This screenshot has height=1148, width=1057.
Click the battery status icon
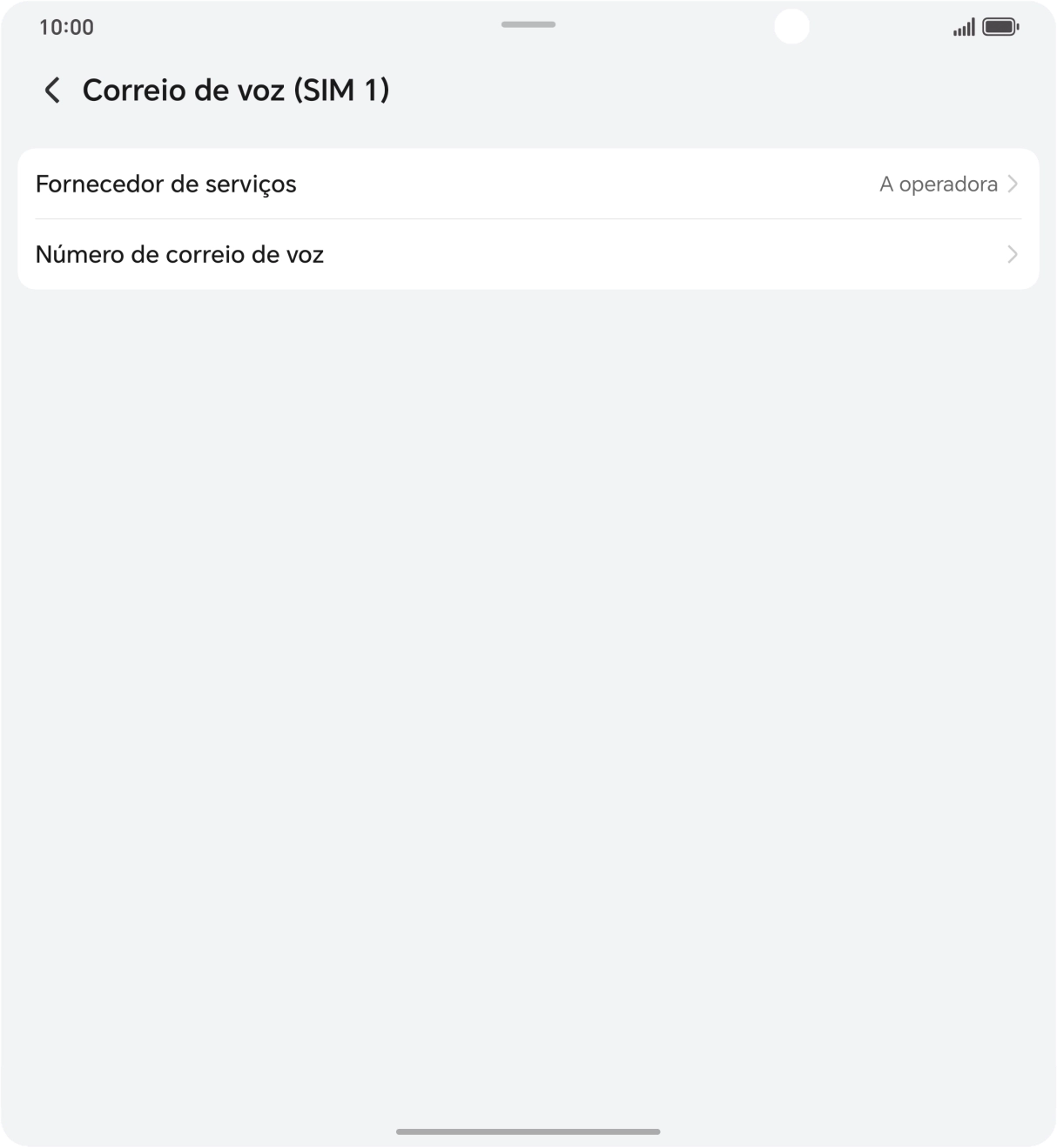(1000, 26)
